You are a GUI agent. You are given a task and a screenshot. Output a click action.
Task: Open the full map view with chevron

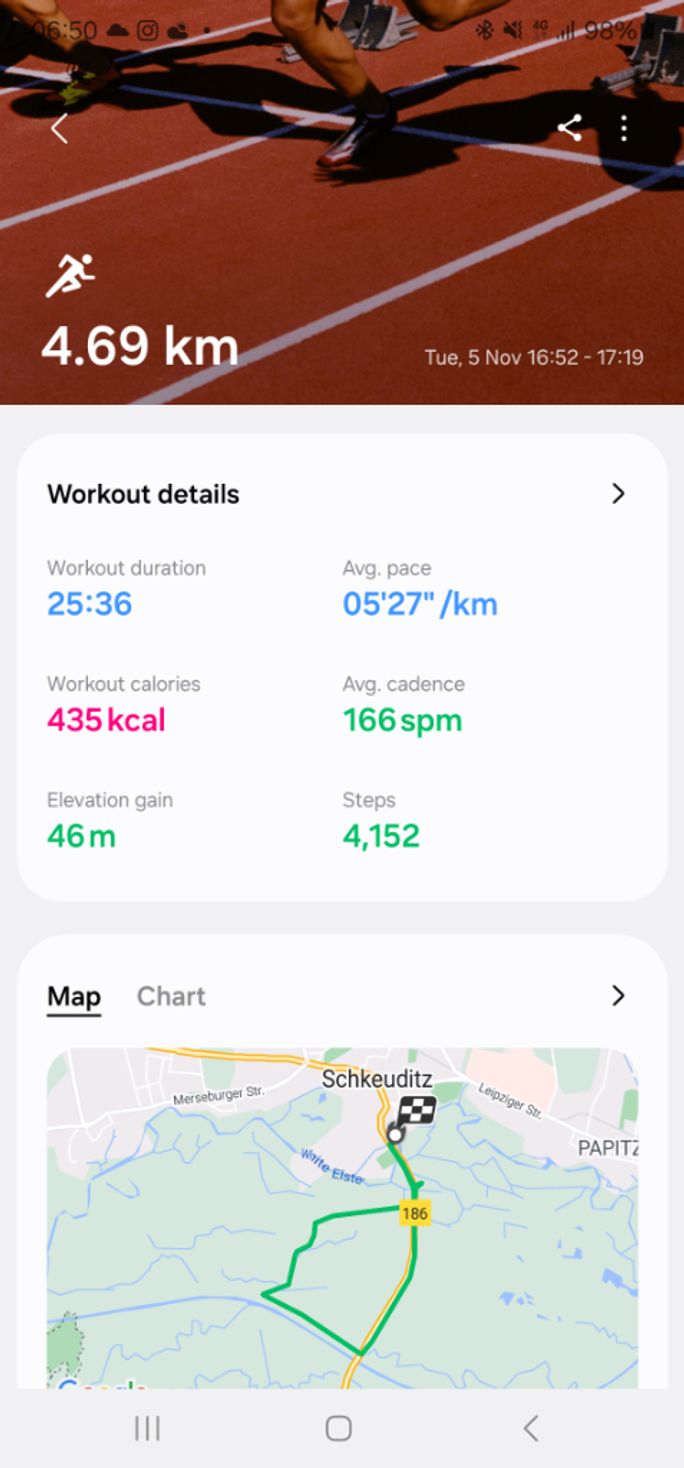(x=618, y=995)
